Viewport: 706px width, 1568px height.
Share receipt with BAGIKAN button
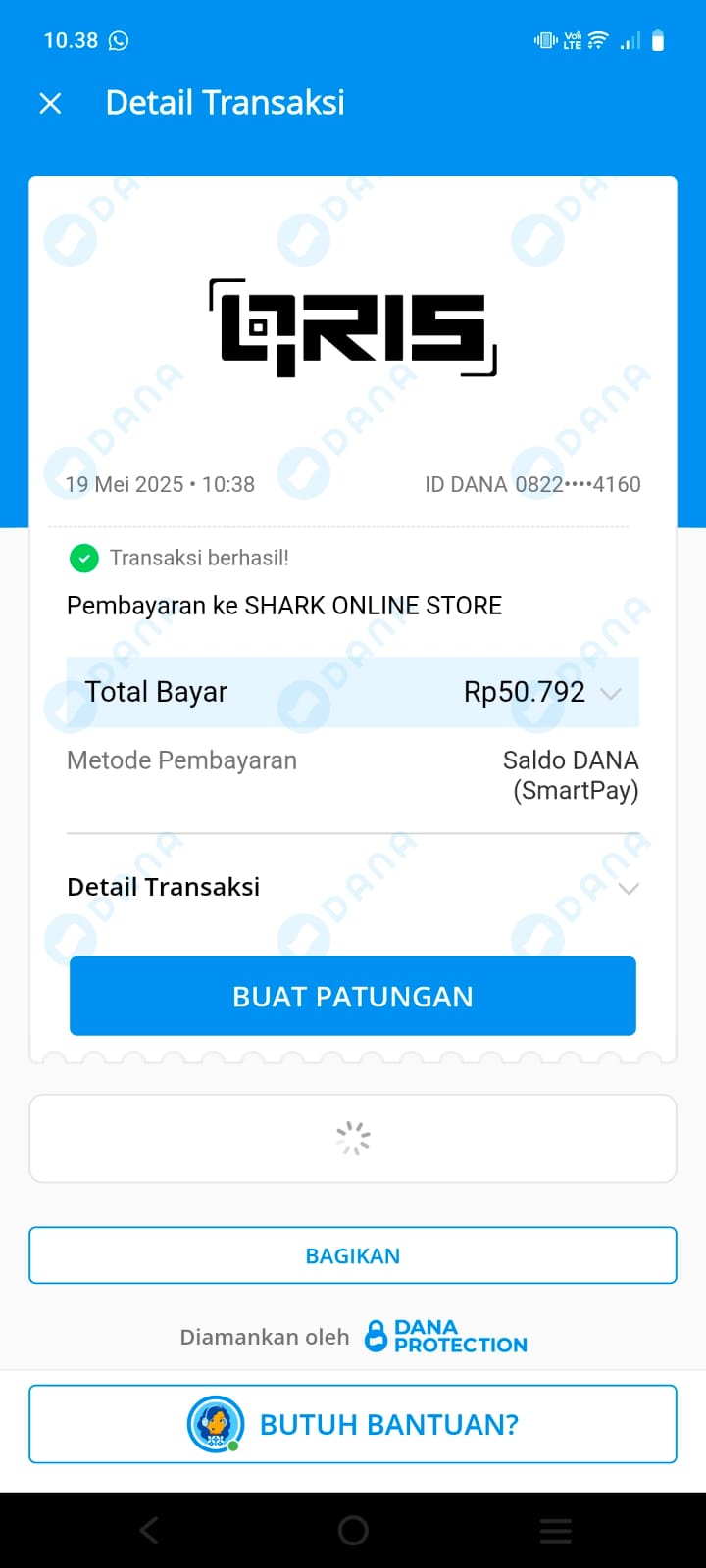pos(353,1255)
